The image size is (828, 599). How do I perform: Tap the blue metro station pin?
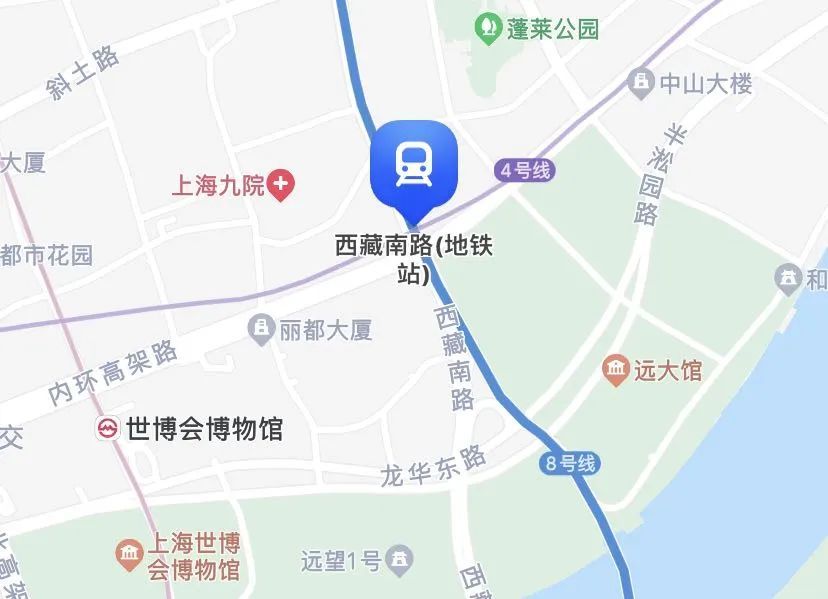(x=413, y=165)
